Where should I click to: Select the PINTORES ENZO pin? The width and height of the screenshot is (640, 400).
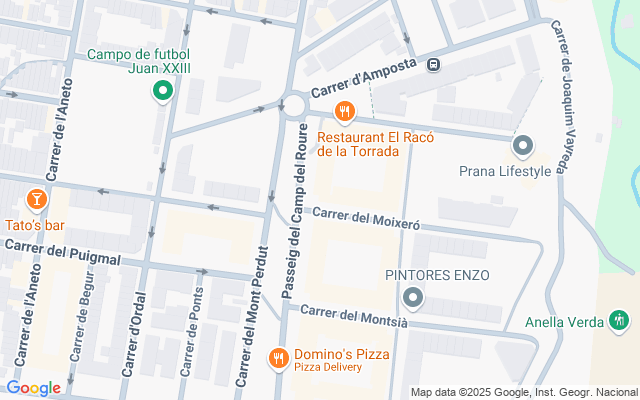pos(412,297)
